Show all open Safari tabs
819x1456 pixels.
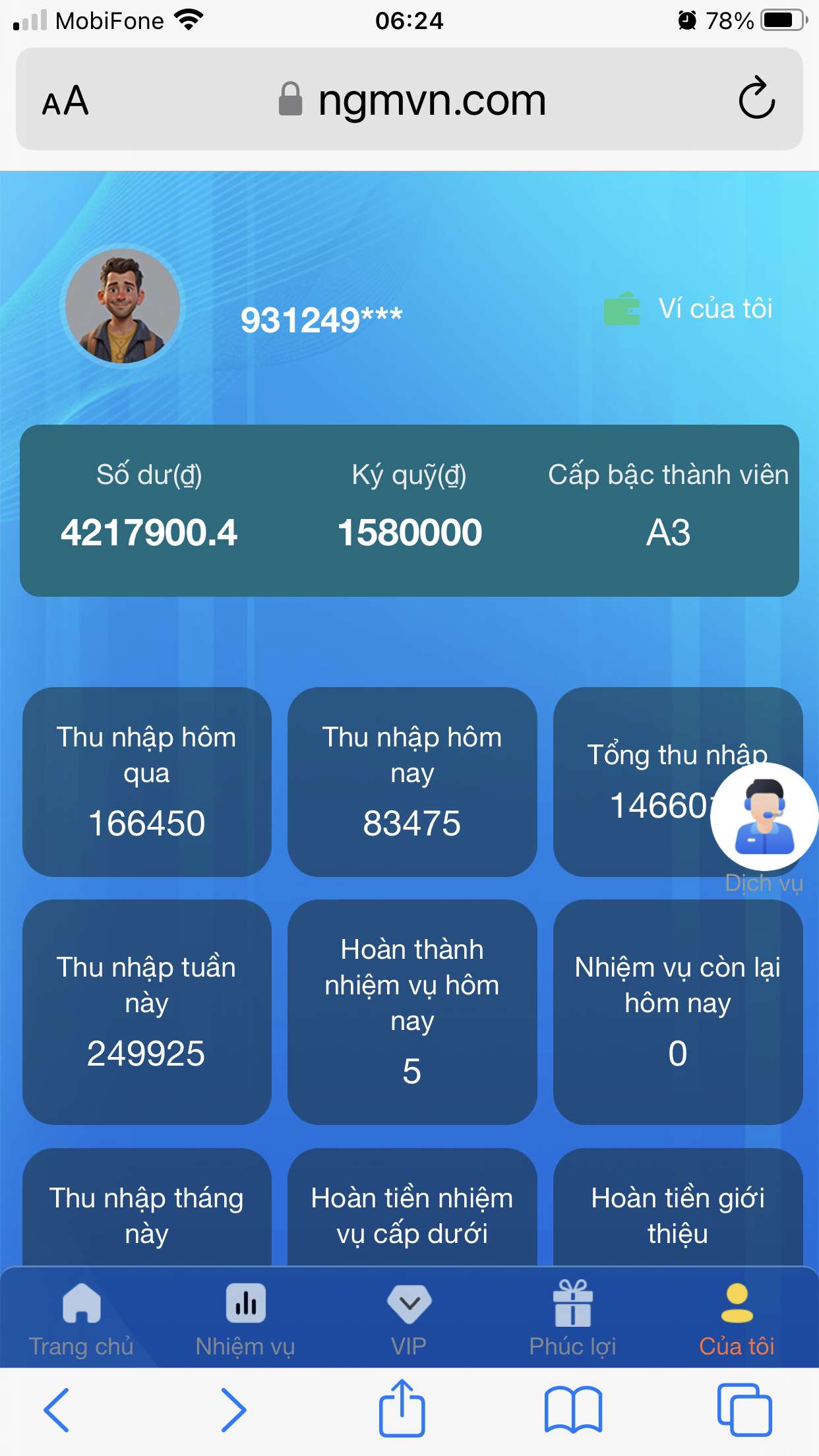pos(744,1410)
